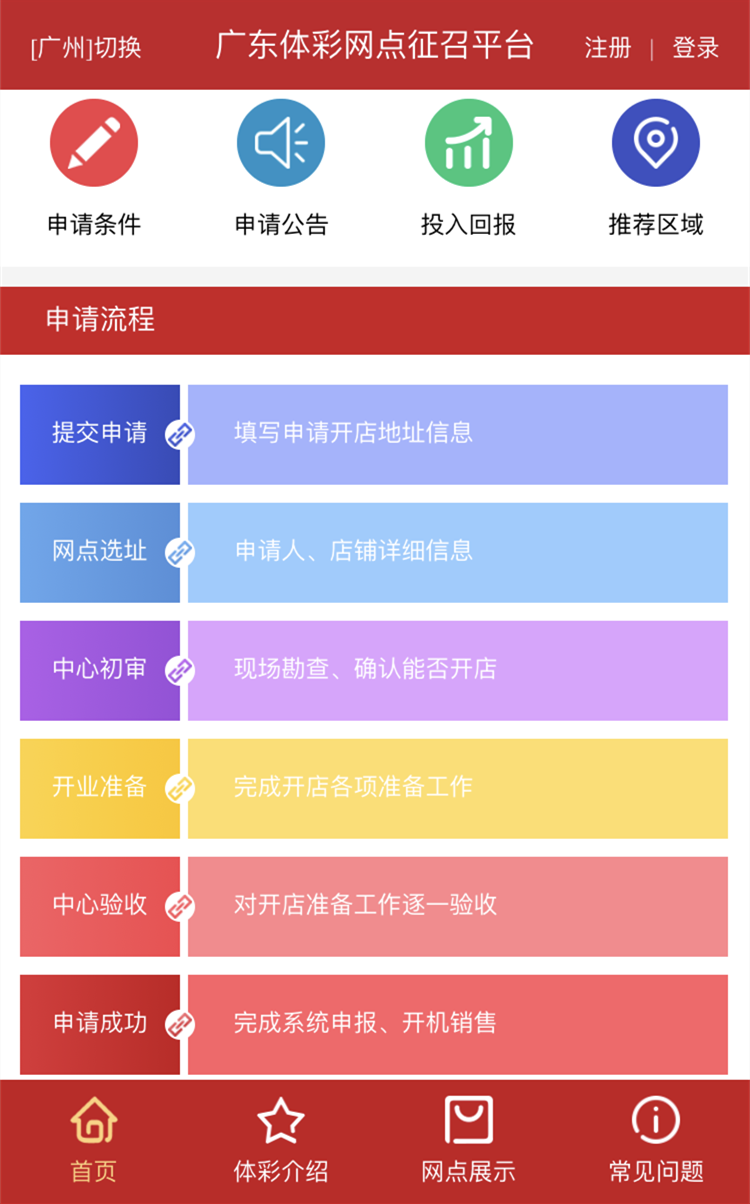This screenshot has height=1204, width=750.
Task: Open 投入回报 chart icon
Action: (x=469, y=143)
